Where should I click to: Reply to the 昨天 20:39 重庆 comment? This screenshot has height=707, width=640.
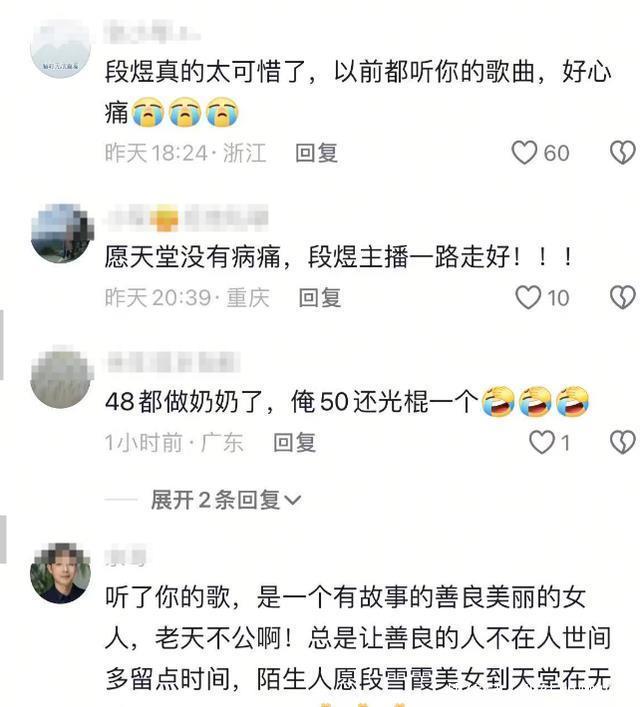pos(320,297)
